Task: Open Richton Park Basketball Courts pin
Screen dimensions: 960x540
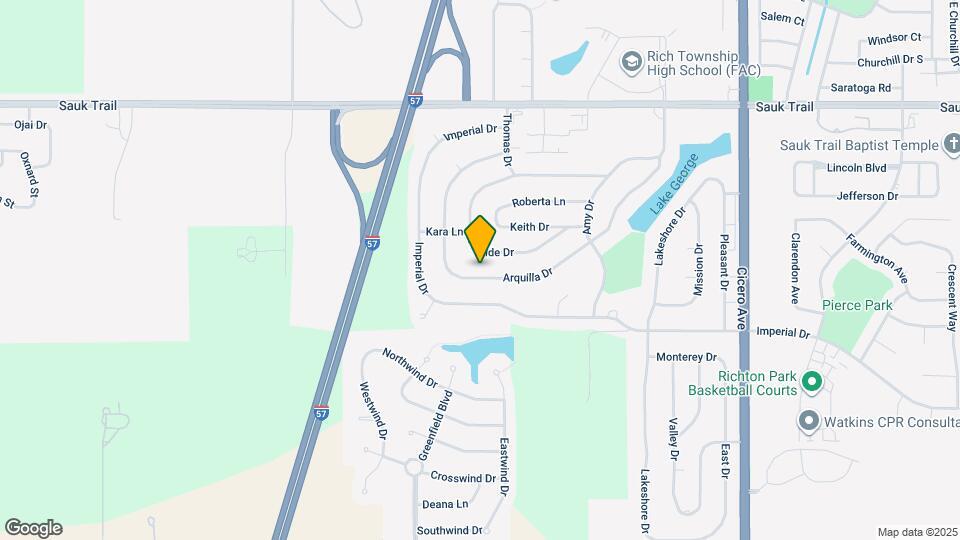Action: point(812,382)
